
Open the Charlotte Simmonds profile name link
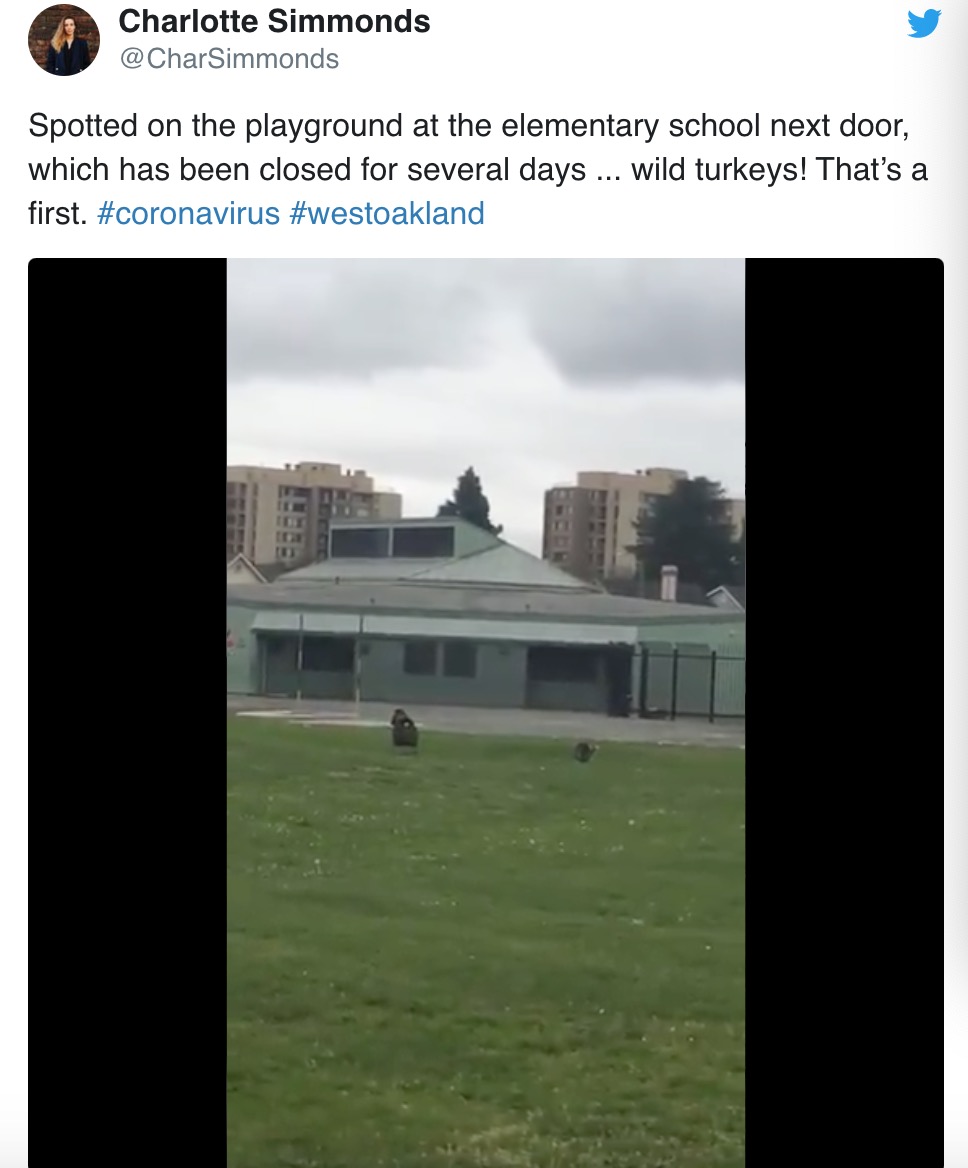274,21
